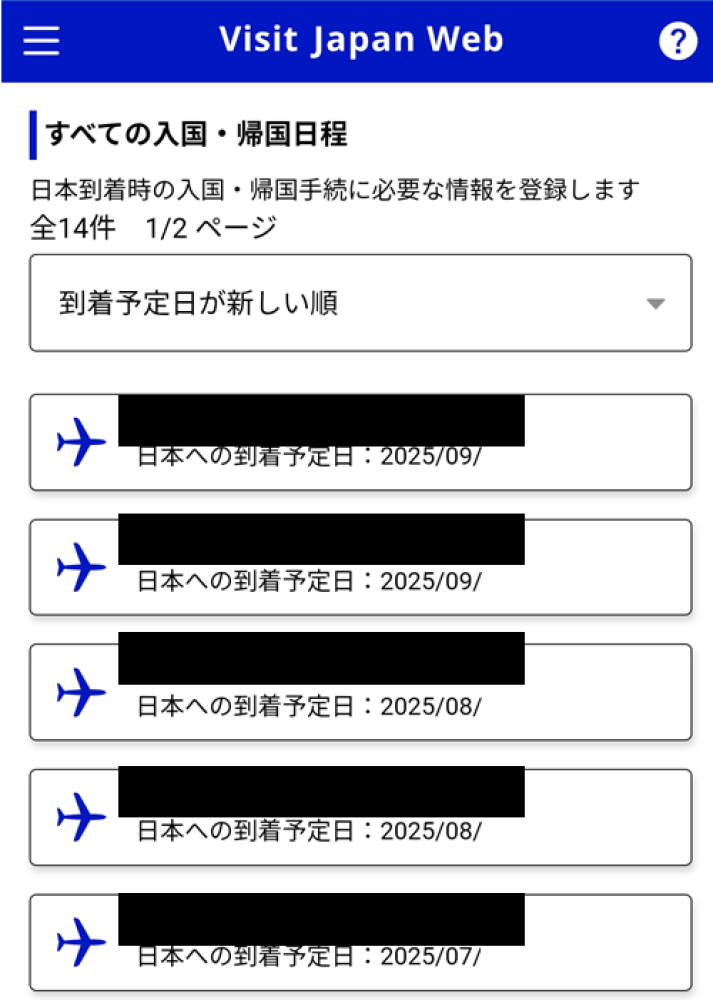The width and height of the screenshot is (713, 1000).
Task: Expand the 到着予定日が新しい順 sort dropdown
Action: click(x=360, y=303)
